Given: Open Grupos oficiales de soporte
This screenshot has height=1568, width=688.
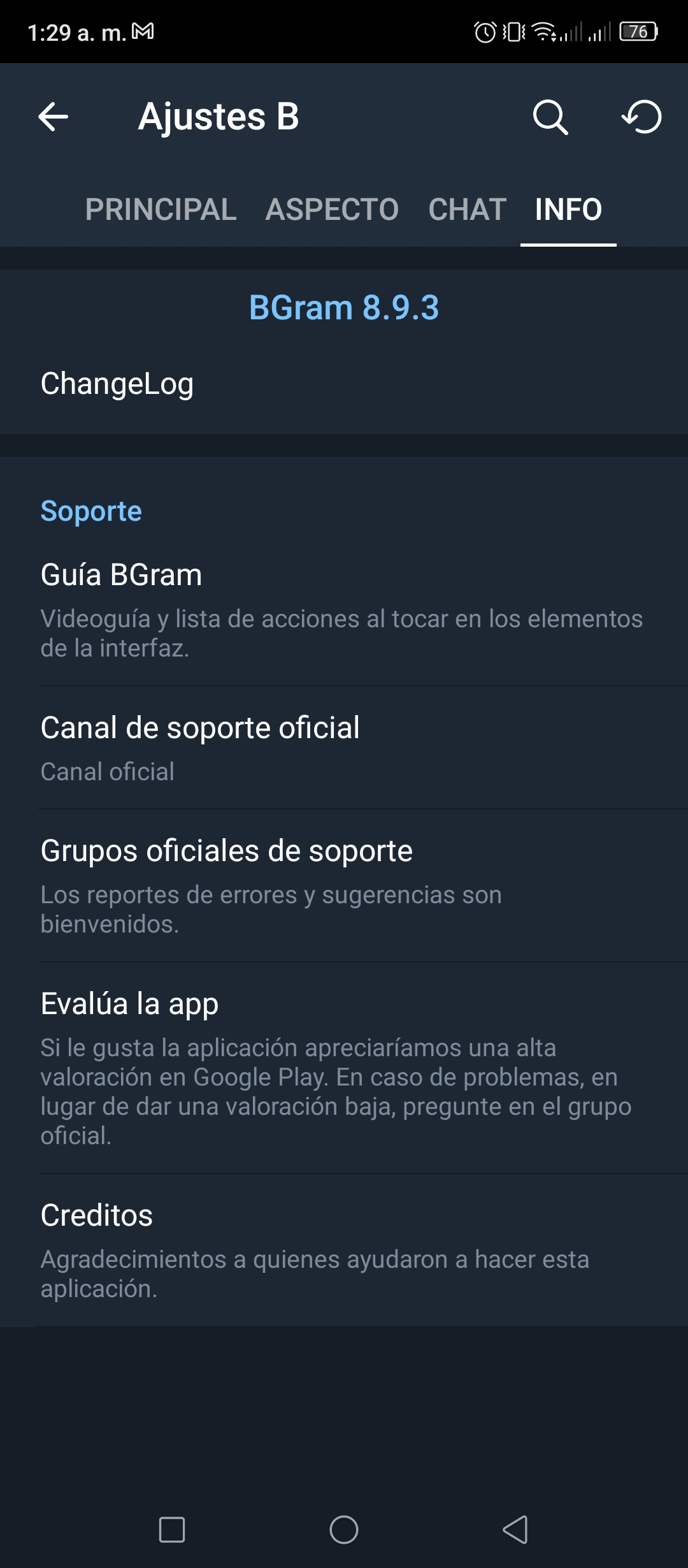Looking at the screenshot, I should click(344, 886).
